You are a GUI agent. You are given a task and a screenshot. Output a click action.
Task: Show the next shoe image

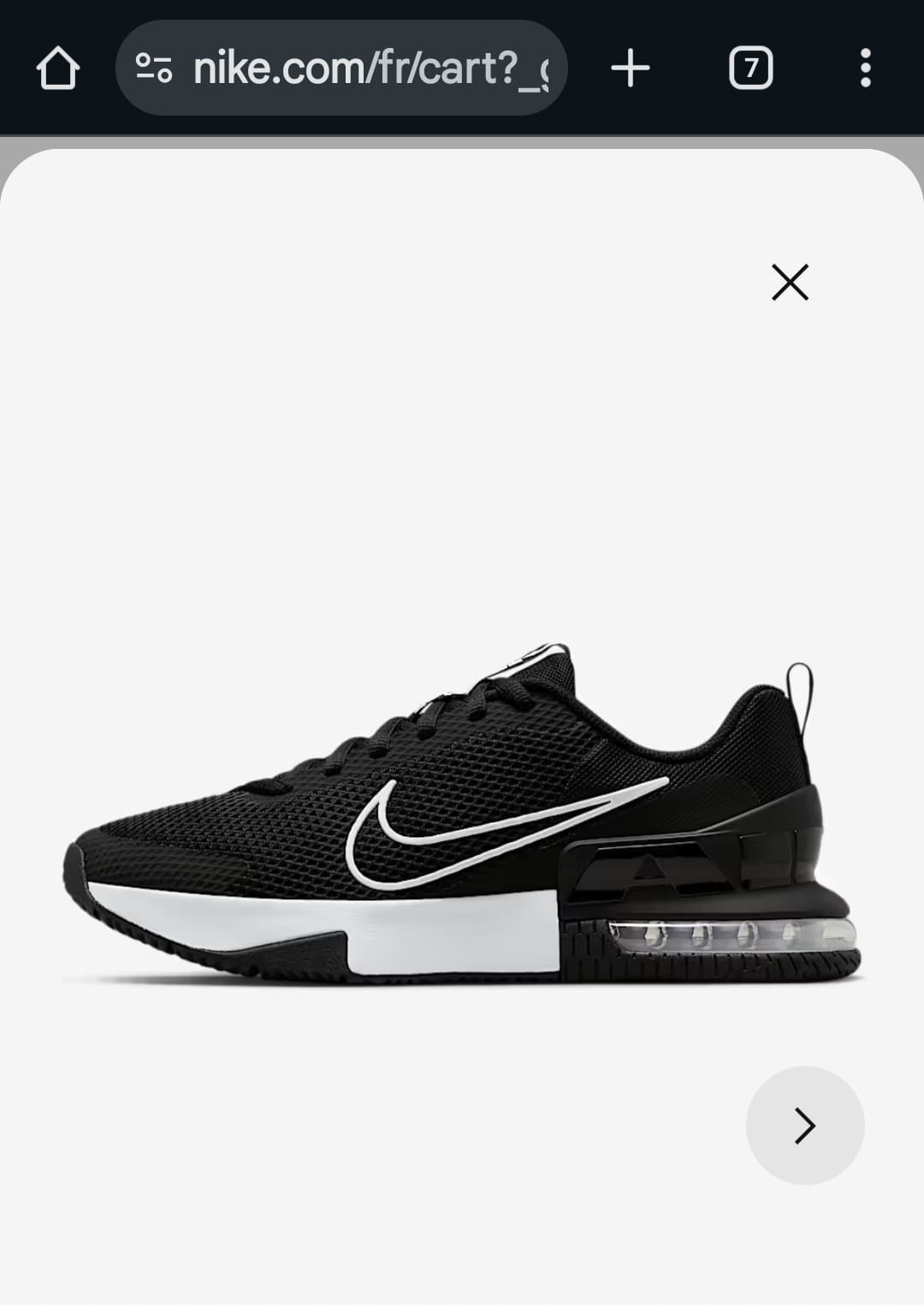(805, 1125)
